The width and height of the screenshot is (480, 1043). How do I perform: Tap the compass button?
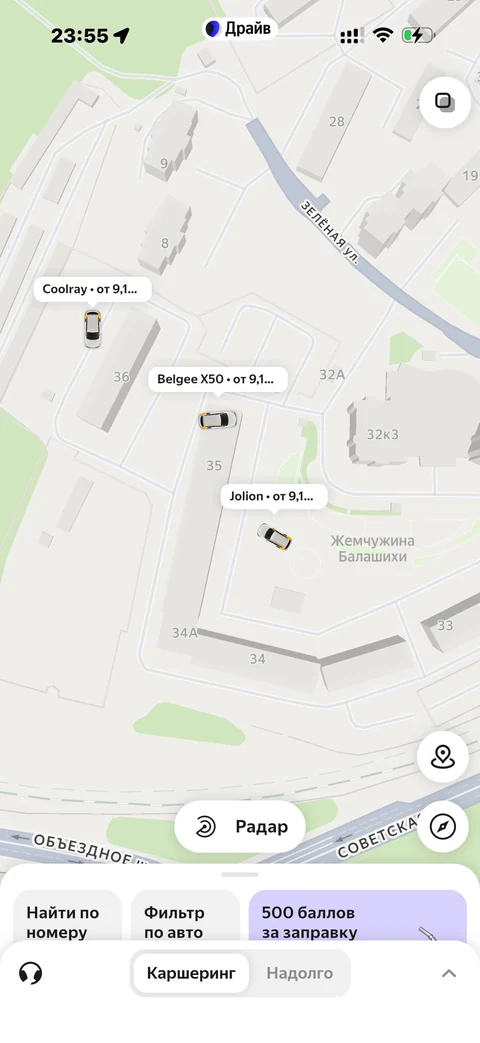coord(443,827)
